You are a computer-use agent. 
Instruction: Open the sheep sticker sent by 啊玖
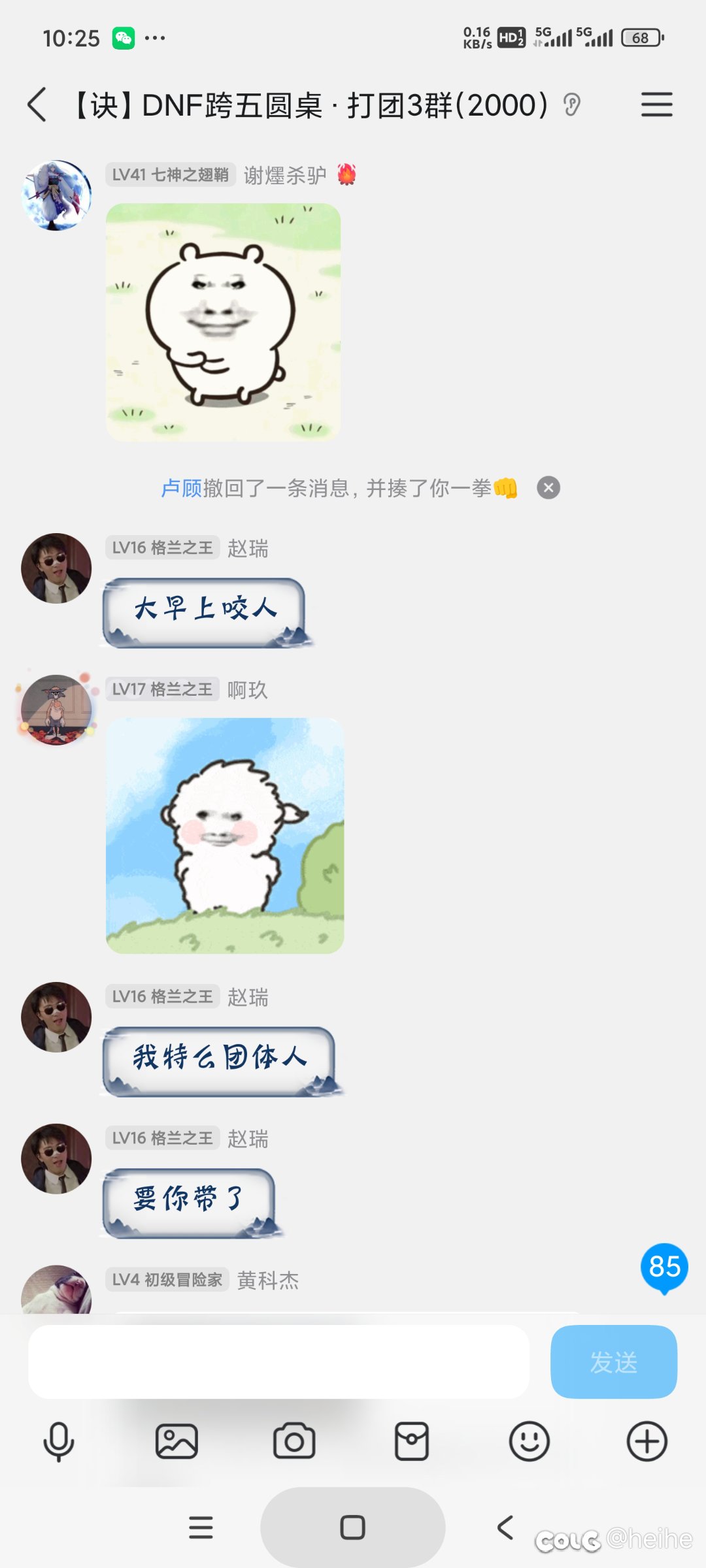pyautogui.click(x=225, y=836)
